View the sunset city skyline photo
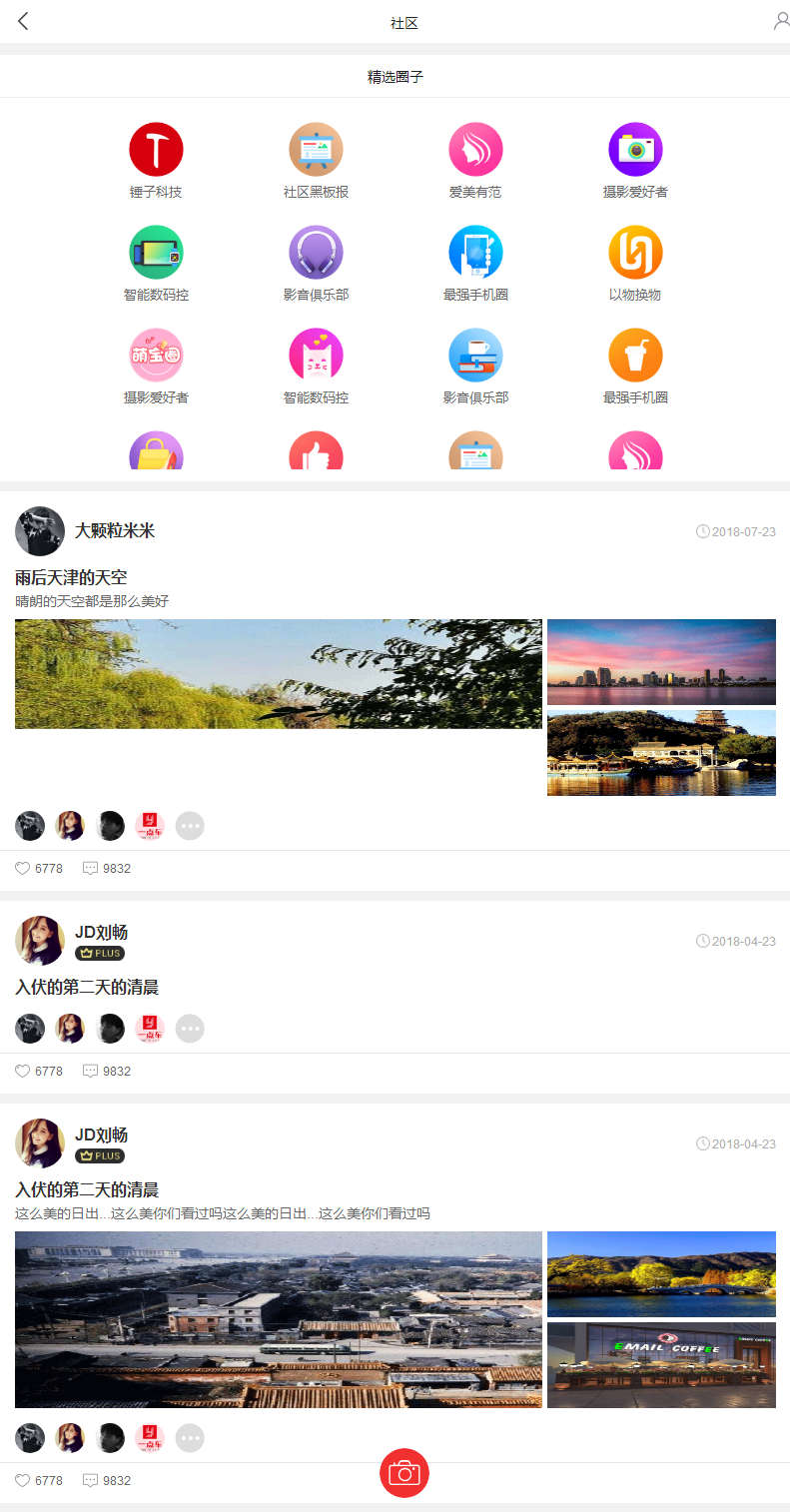790x1512 pixels. coord(661,662)
